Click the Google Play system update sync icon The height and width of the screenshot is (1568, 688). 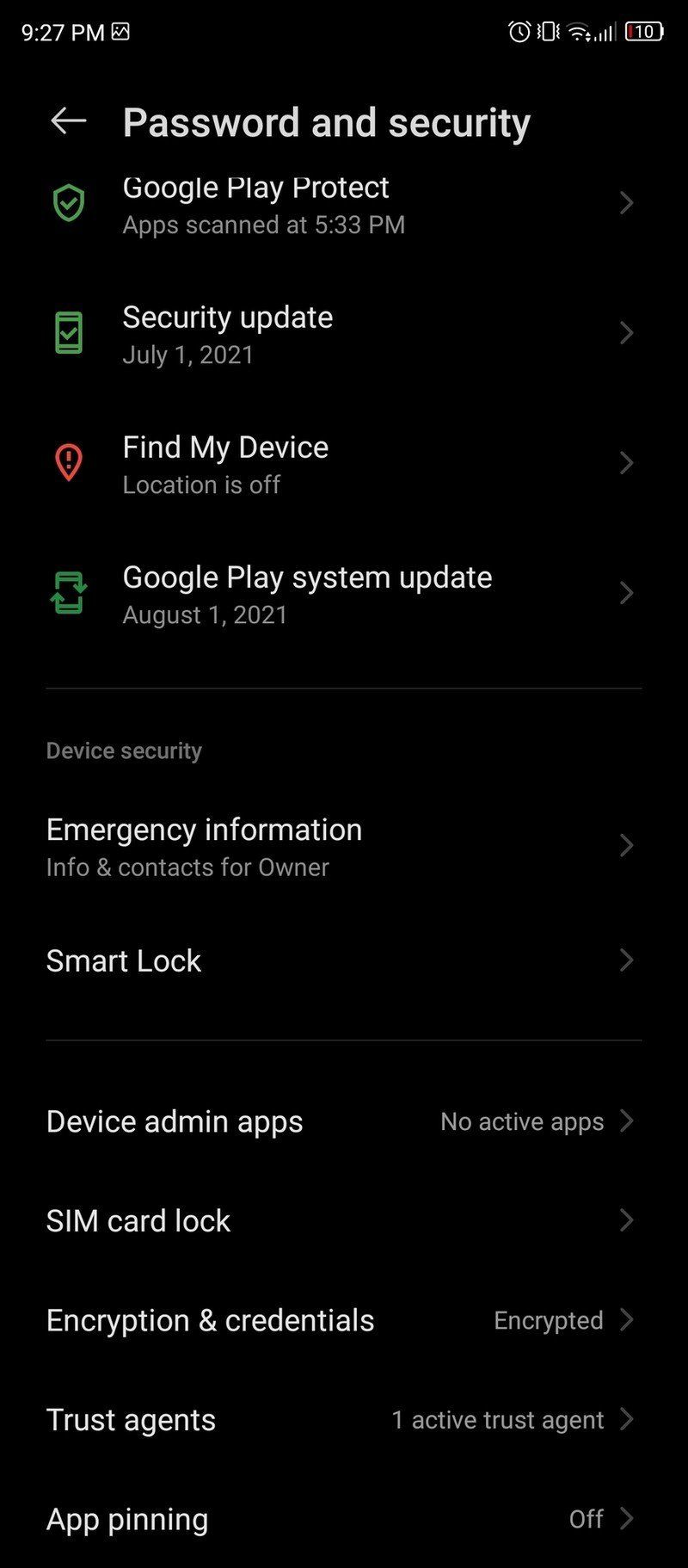click(70, 593)
